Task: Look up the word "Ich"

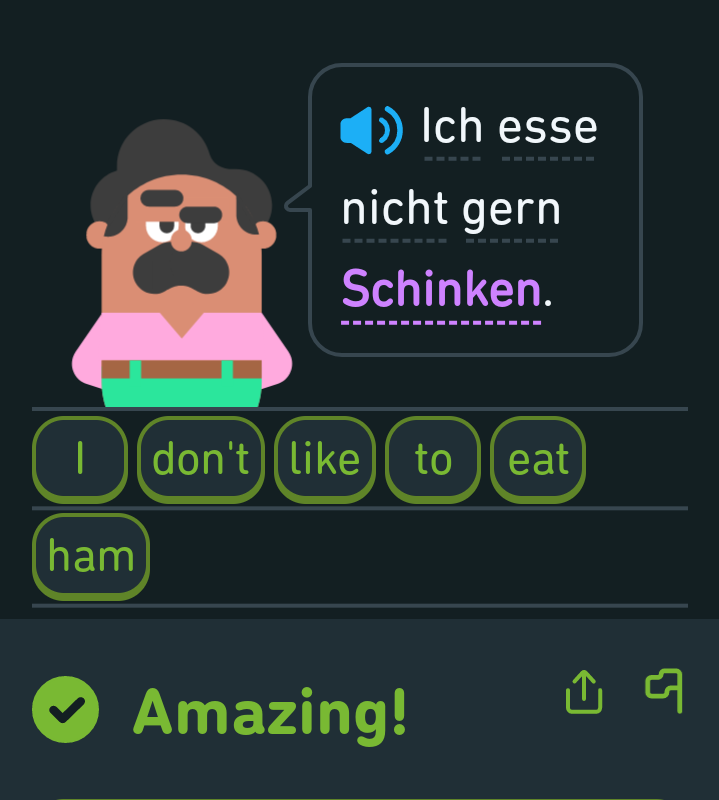Action: point(452,128)
